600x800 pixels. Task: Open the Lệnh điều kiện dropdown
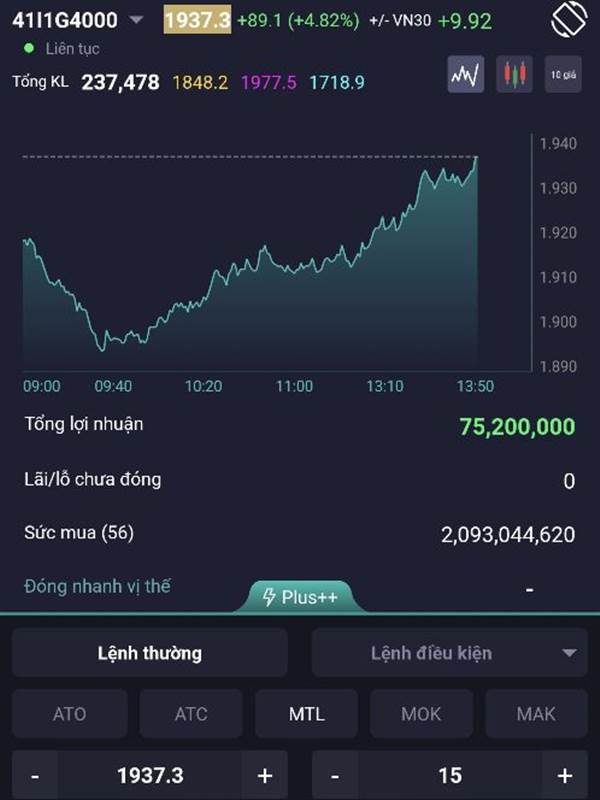[x=450, y=653]
